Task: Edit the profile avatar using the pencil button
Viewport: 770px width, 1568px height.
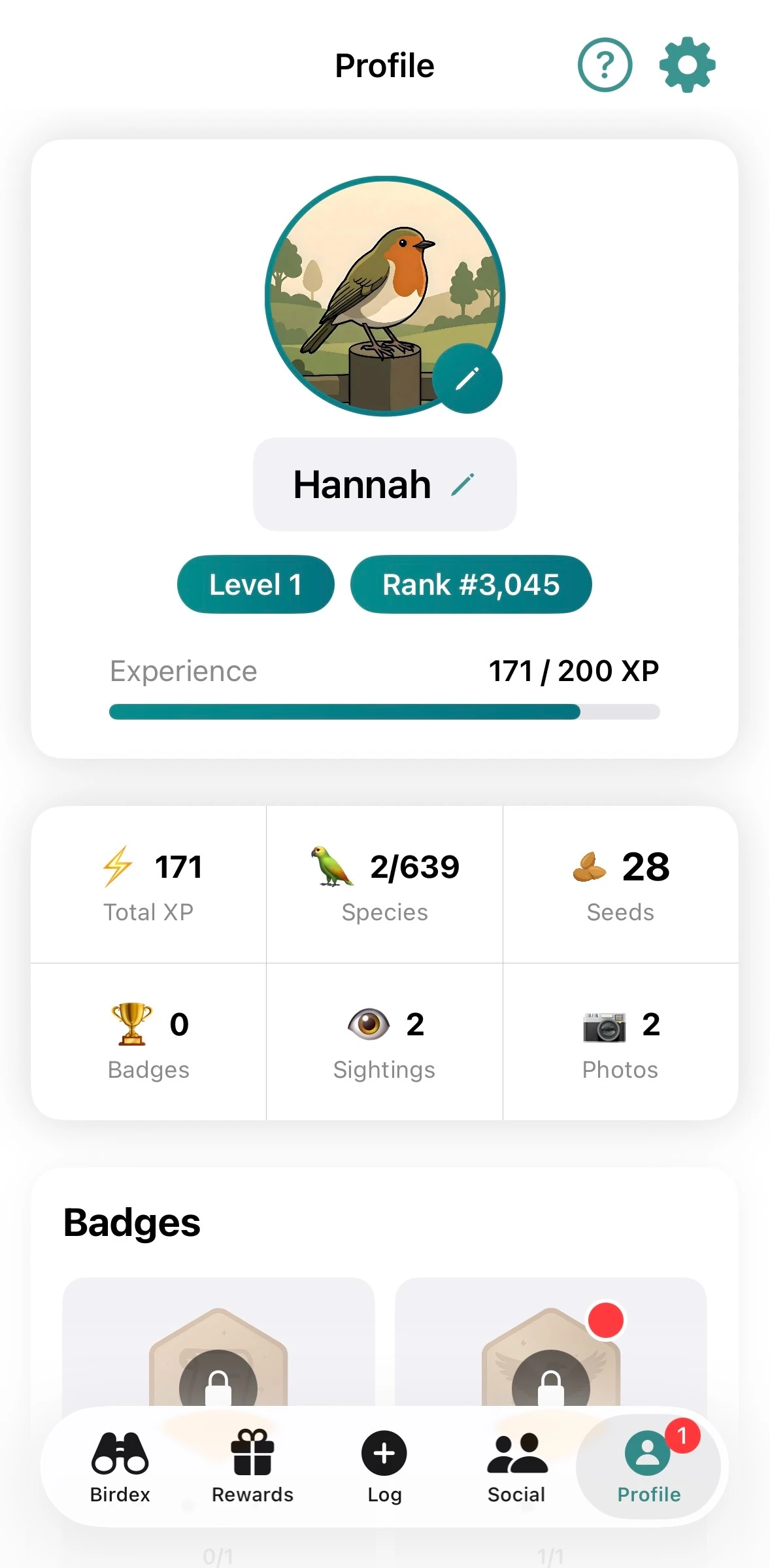Action: click(468, 378)
